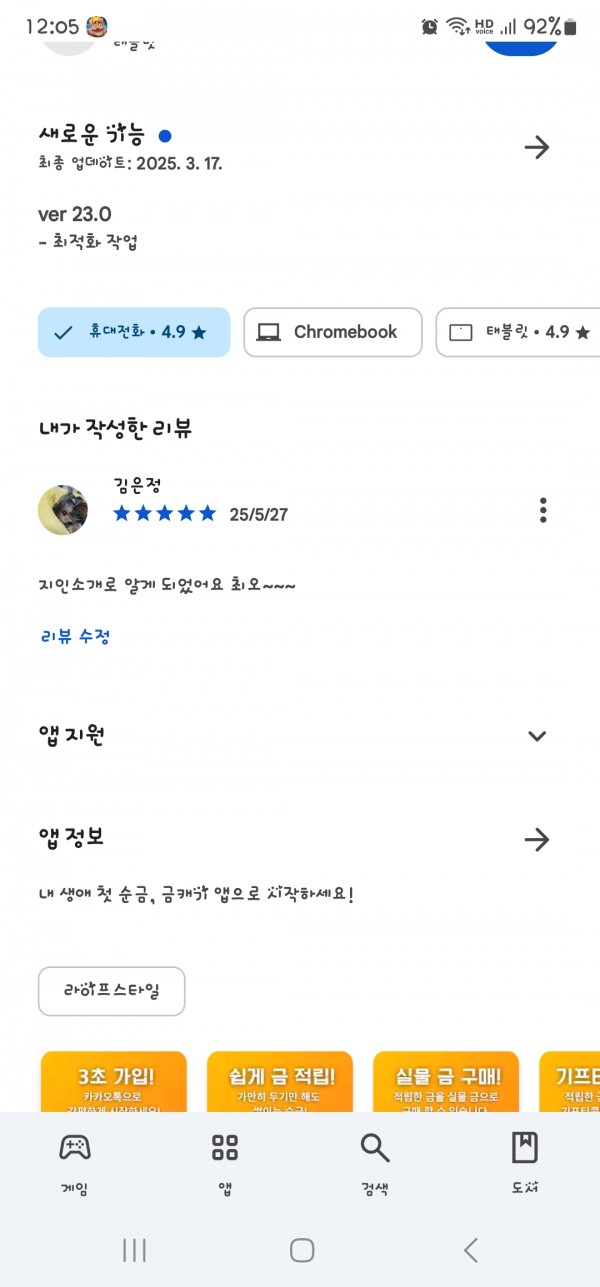
Task: Open the 3초 가입 screenshot
Action: click(114, 1081)
